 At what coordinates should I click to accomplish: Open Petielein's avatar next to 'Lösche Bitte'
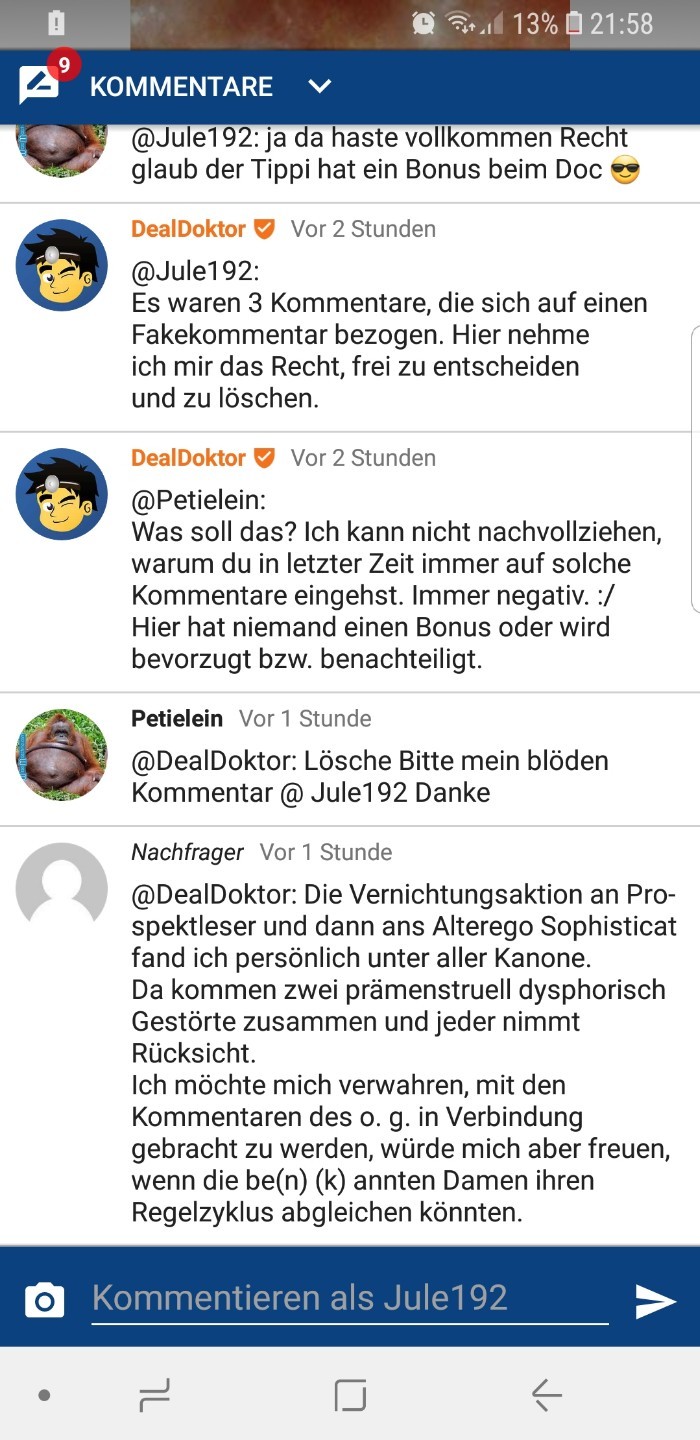point(62,754)
